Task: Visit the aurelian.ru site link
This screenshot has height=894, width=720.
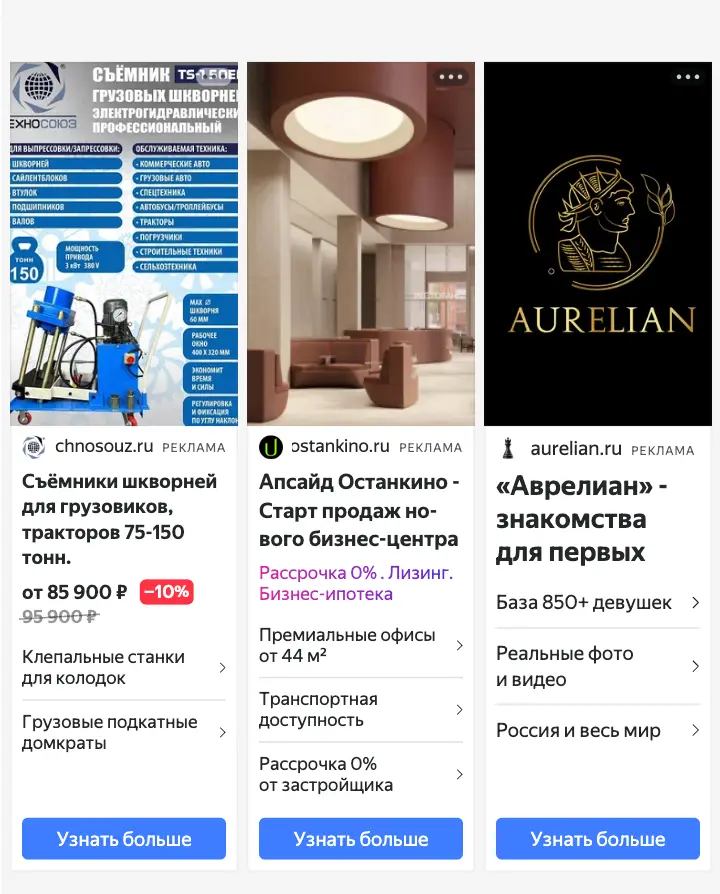Action: point(576,449)
